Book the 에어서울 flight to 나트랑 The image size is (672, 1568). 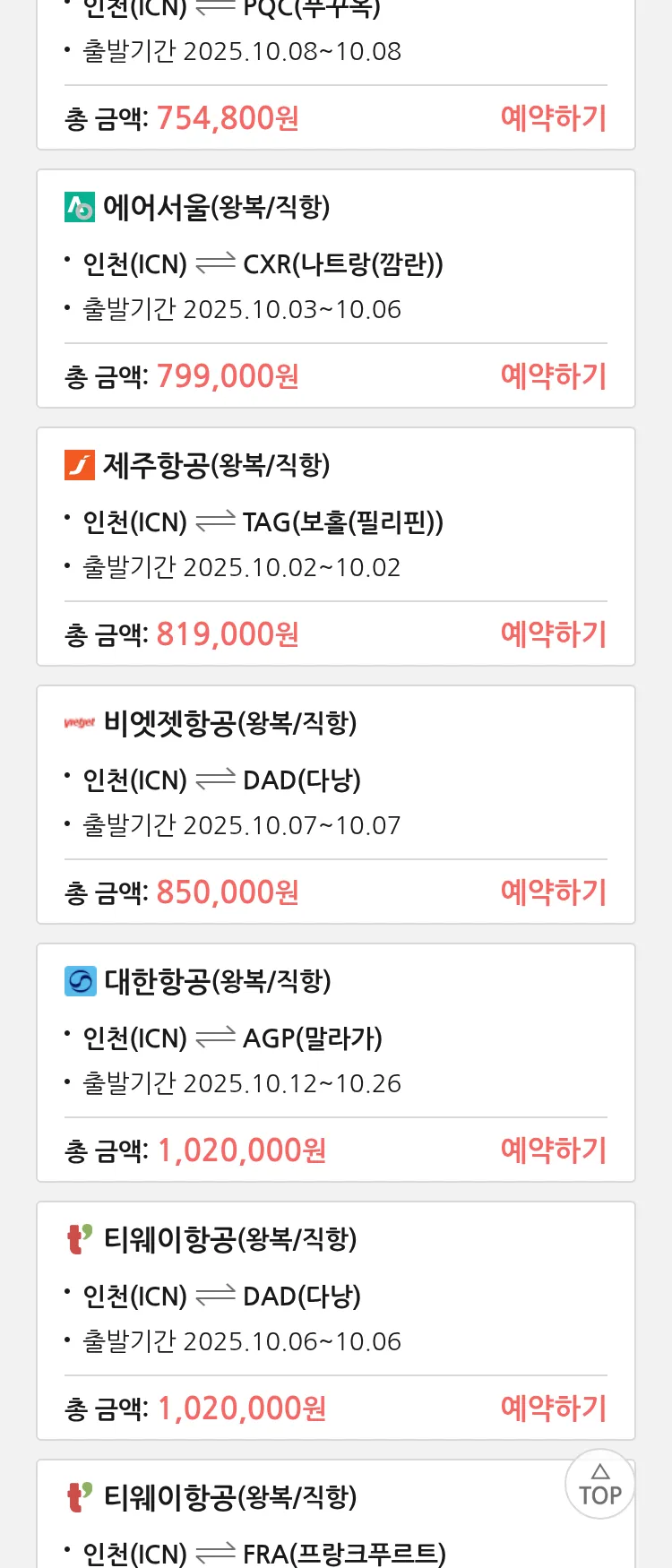[553, 376]
